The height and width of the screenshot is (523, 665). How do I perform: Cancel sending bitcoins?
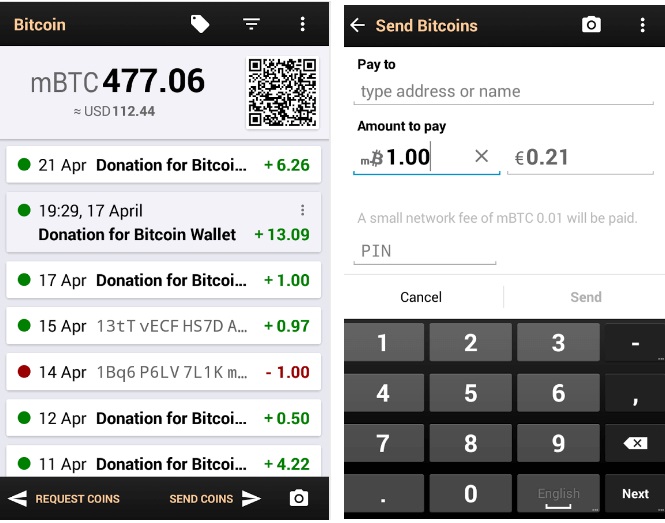tap(421, 297)
